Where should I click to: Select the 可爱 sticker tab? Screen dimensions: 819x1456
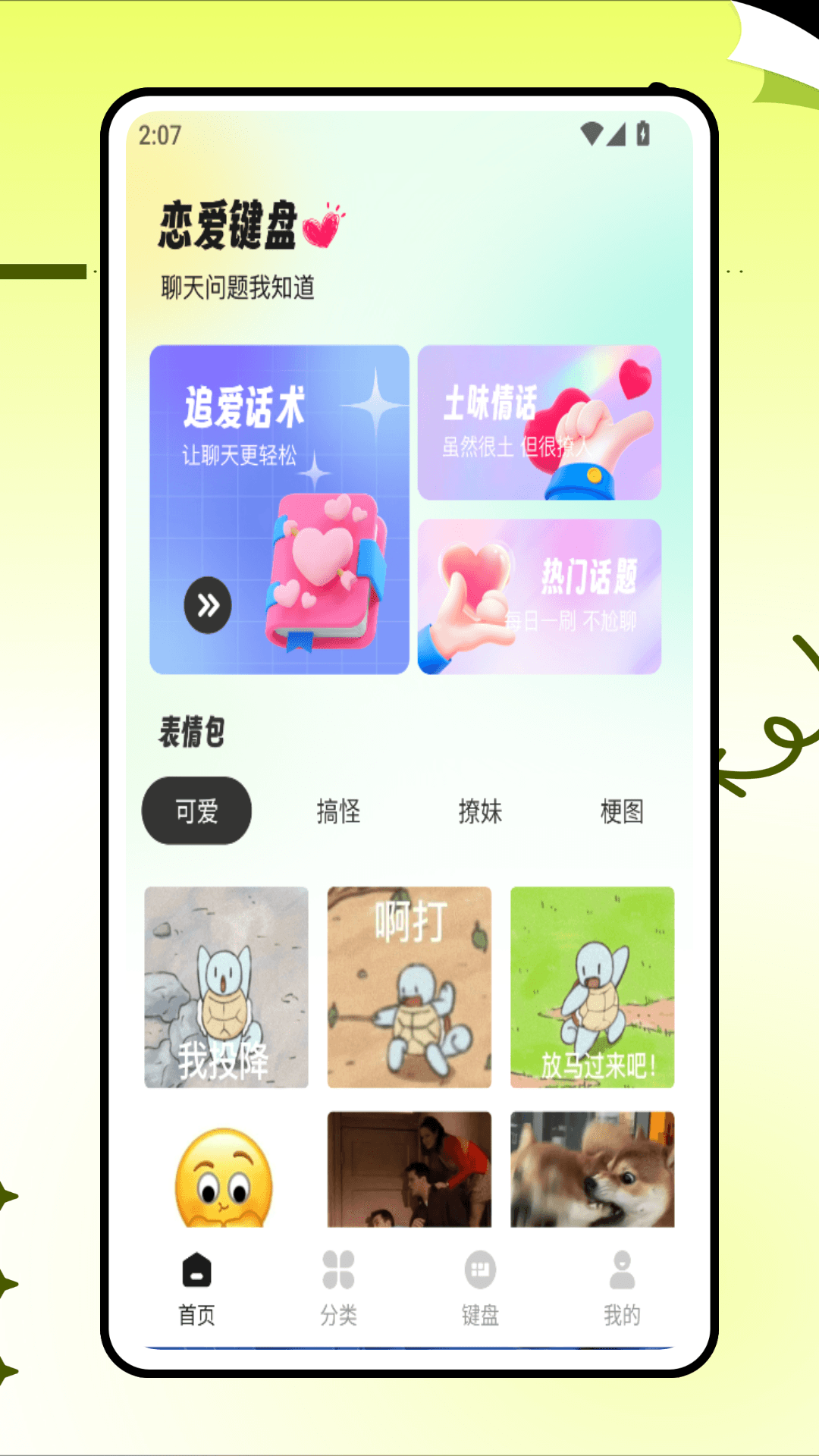pyautogui.click(x=196, y=811)
